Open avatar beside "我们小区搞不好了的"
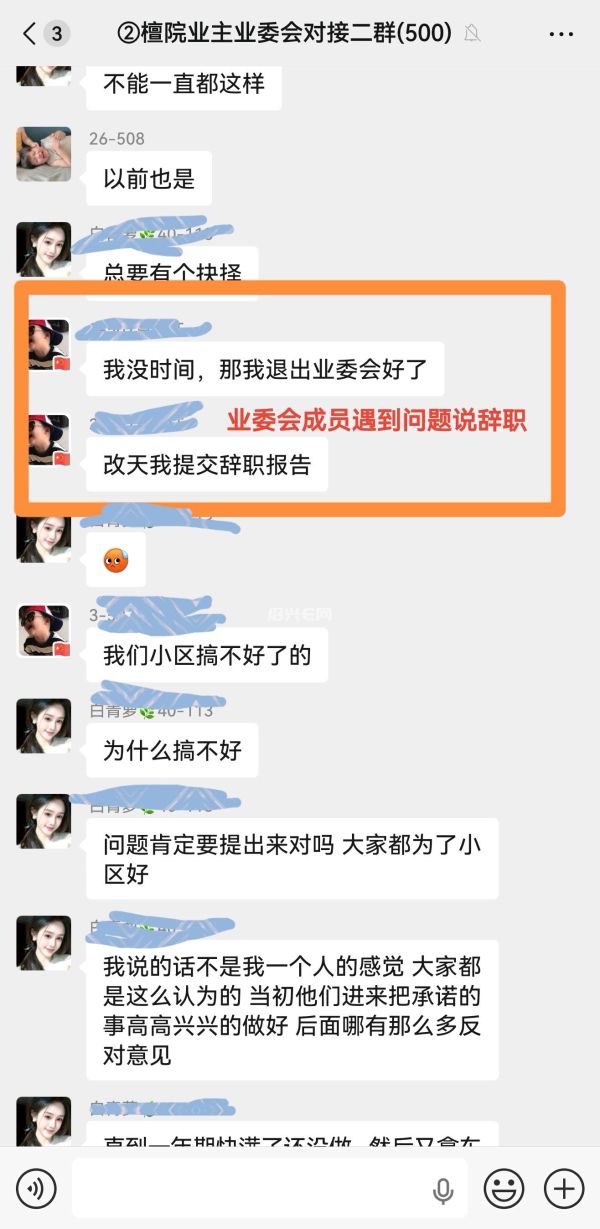Screen dimensions: 600x1229 44,631
